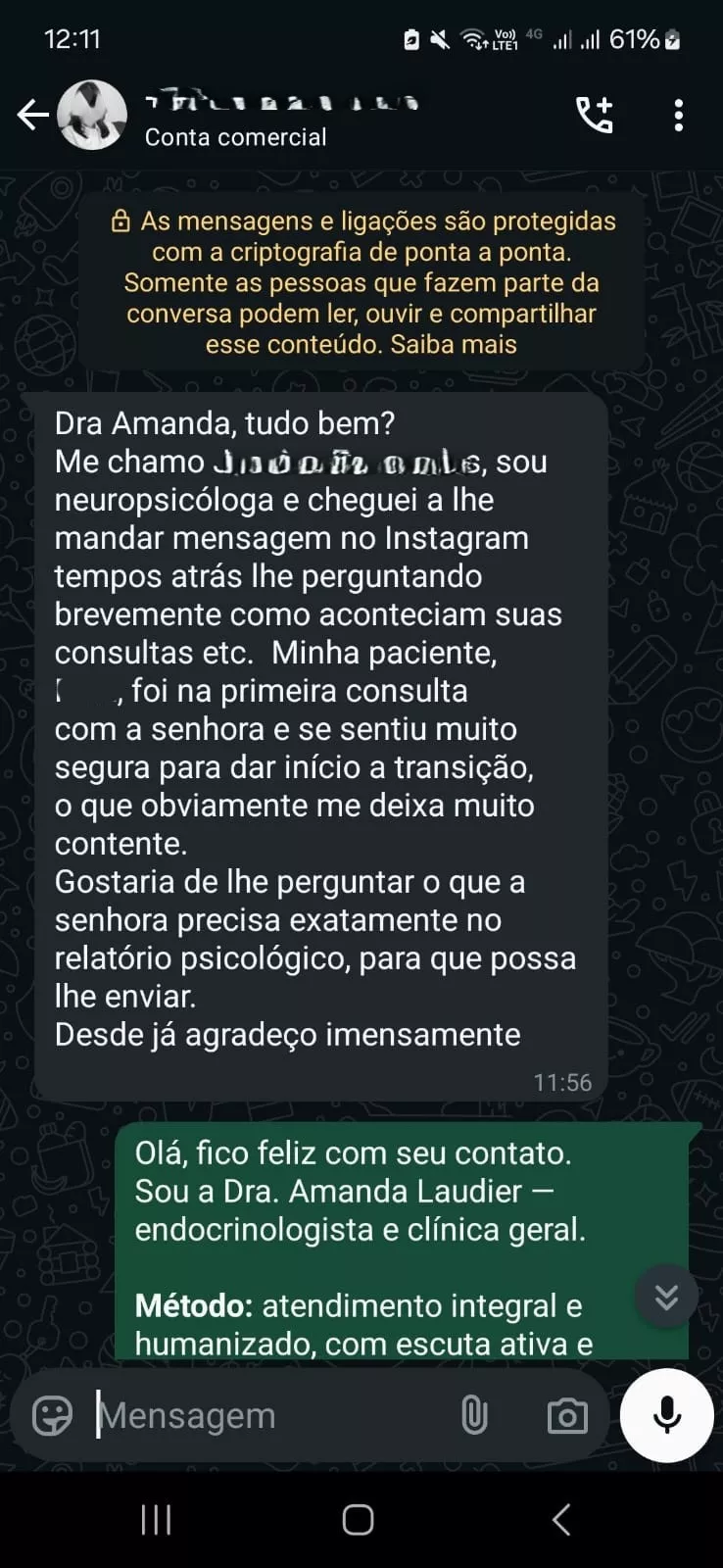Open the emoji picker

(52, 1416)
